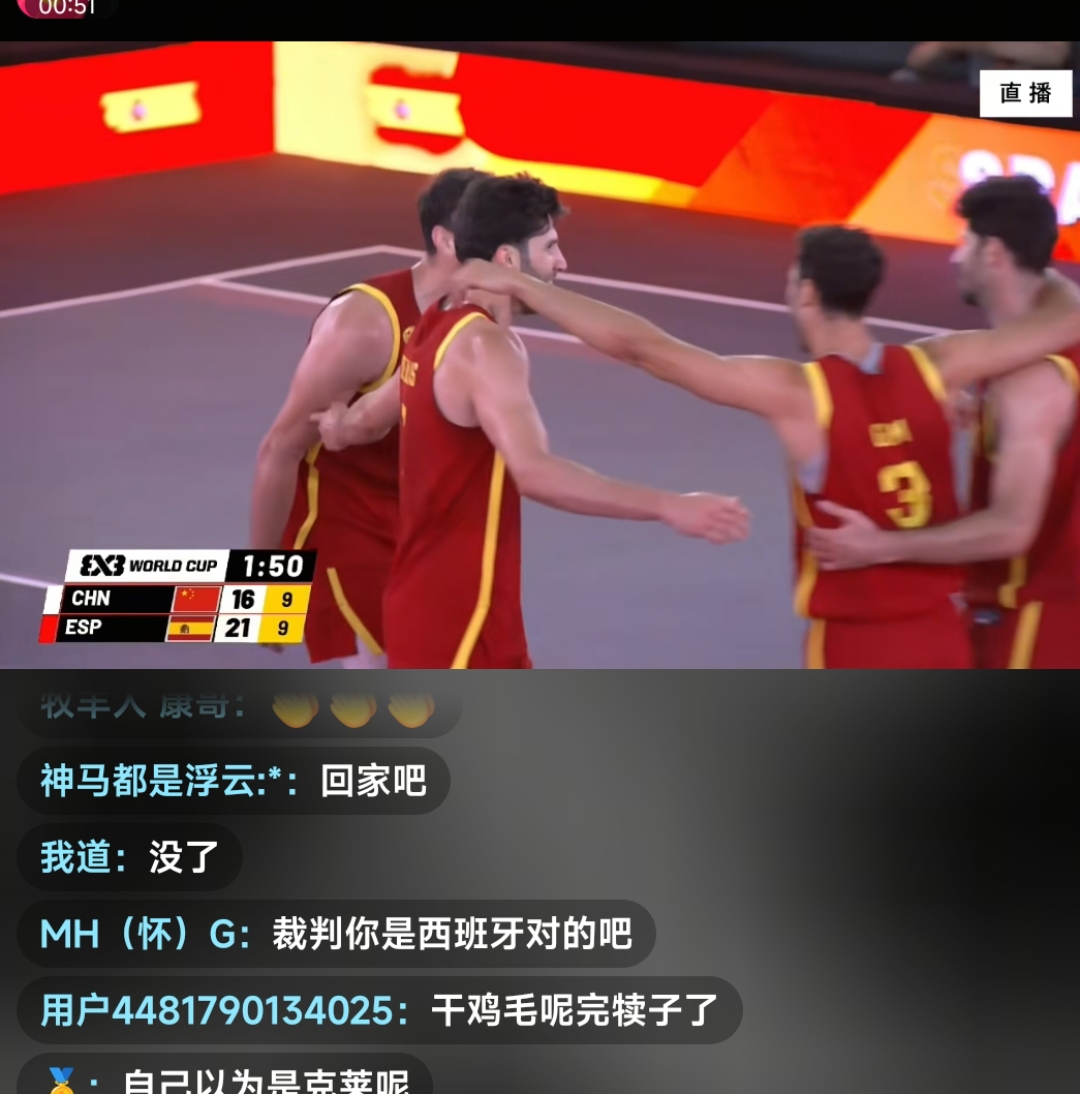Viewport: 1080px width, 1094px height.
Task: Select the comment from MH（怀）G
Action: 335,934
